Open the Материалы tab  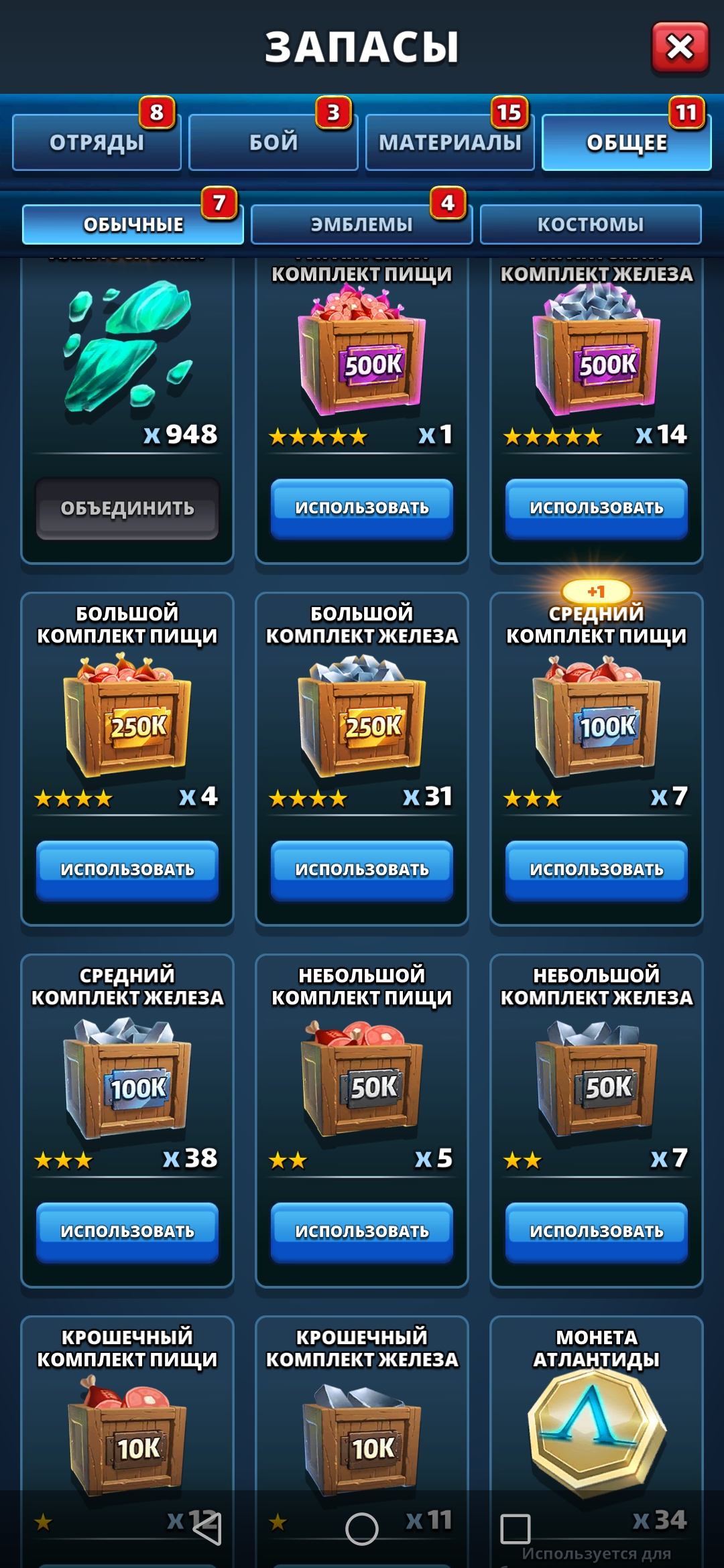[x=450, y=142]
